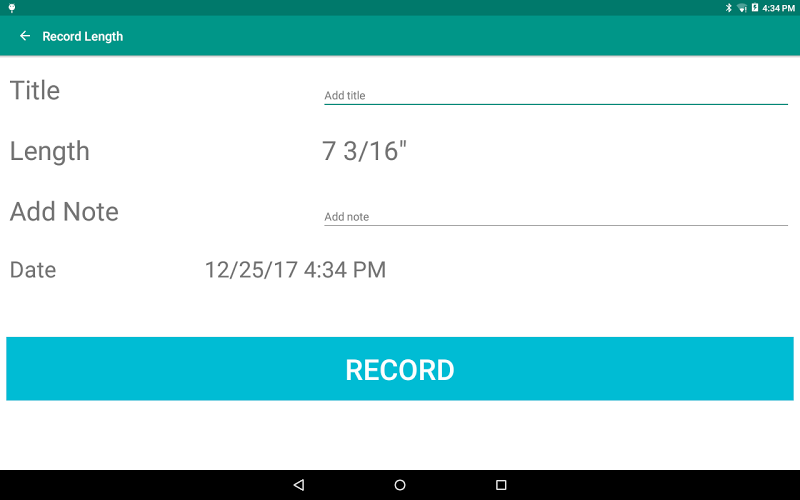Image resolution: width=800 pixels, height=500 pixels.
Task: Open the system recent apps view
Action: [x=501, y=485]
